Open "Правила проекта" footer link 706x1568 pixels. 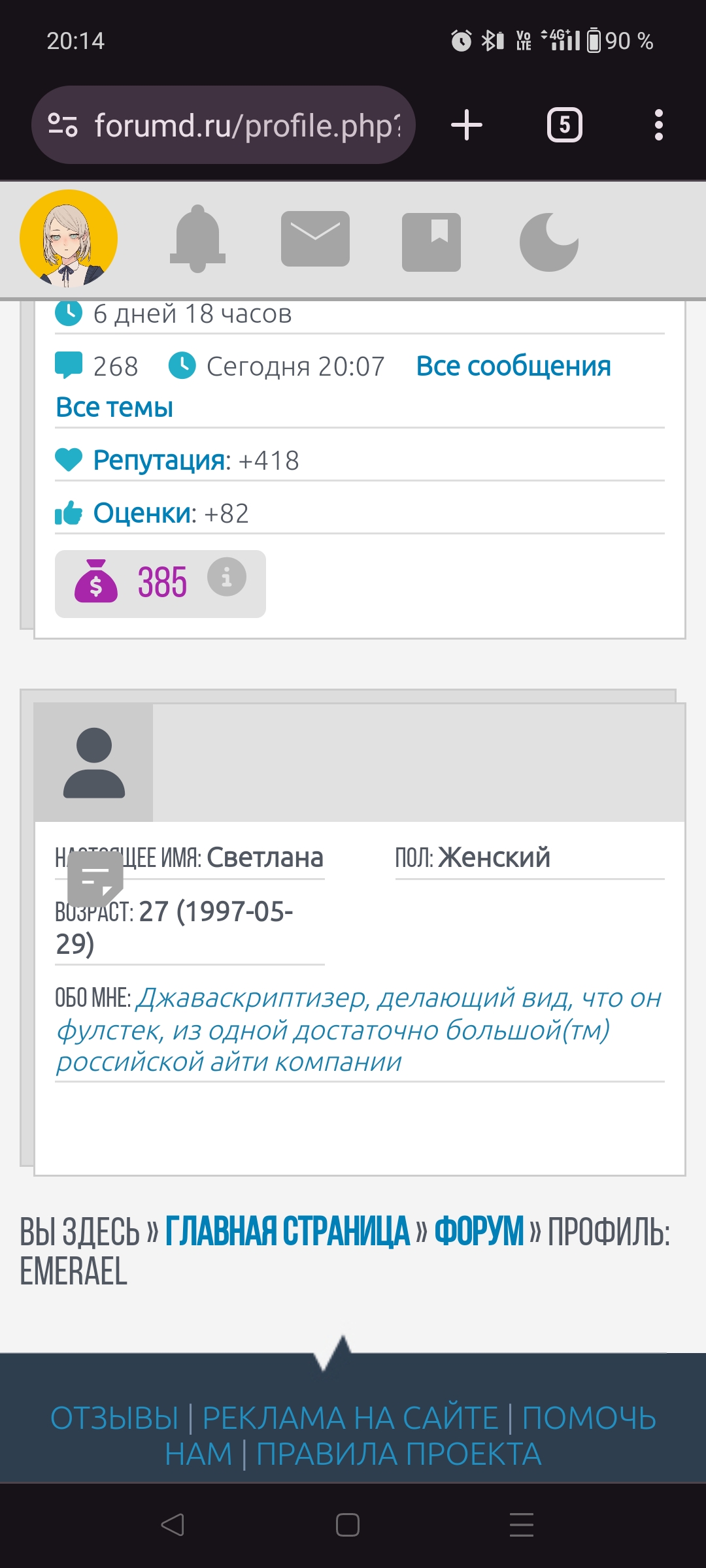[398, 1454]
